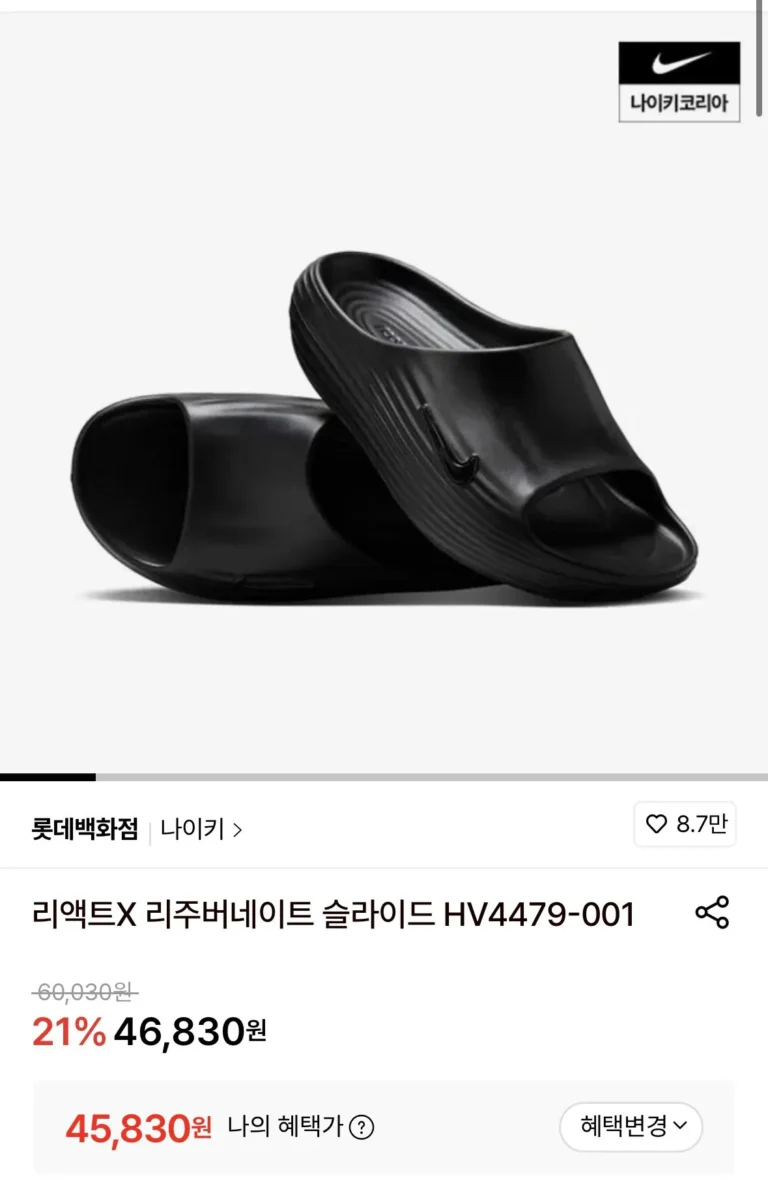Viewport: 768px width, 1193px height.
Task: Open the 롯데백화점 store page
Action: click(x=84, y=829)
